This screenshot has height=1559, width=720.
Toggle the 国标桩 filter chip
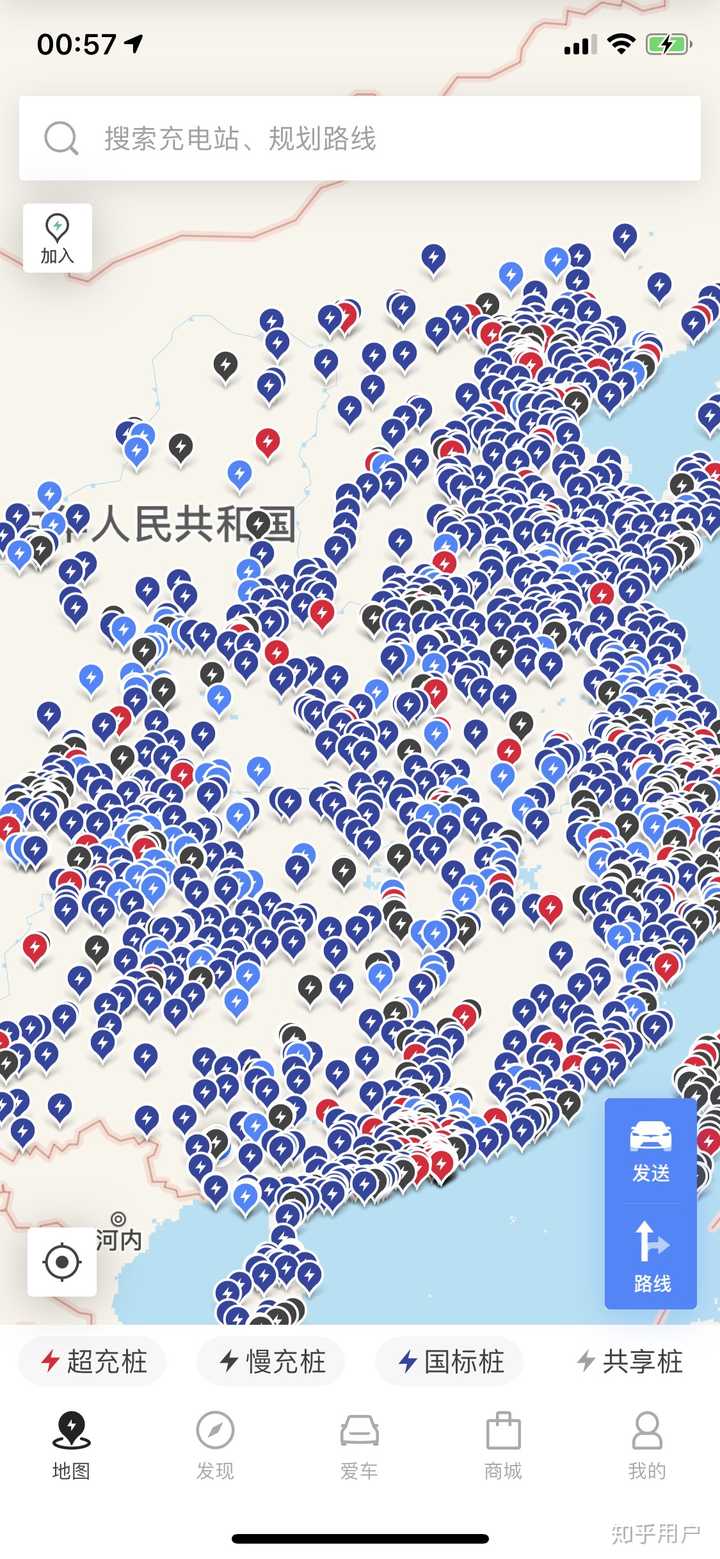click(x=449, y=1361)
